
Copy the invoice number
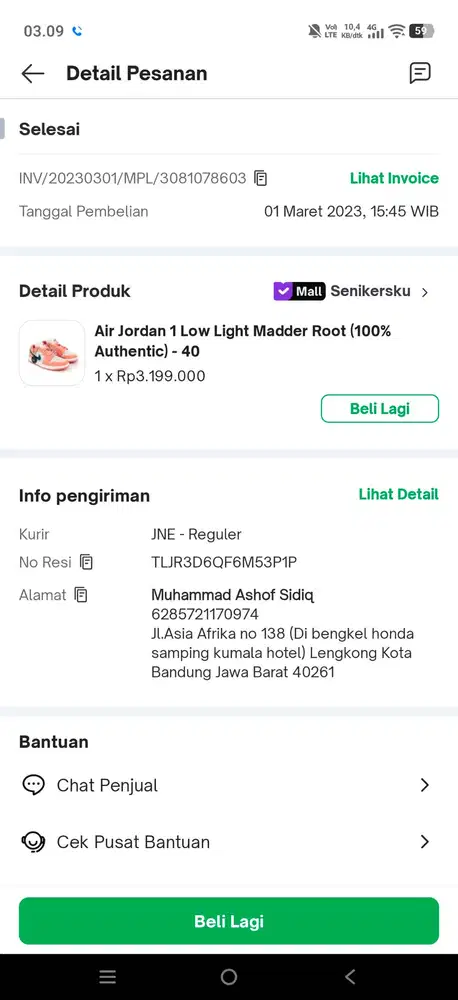(260, 178)
